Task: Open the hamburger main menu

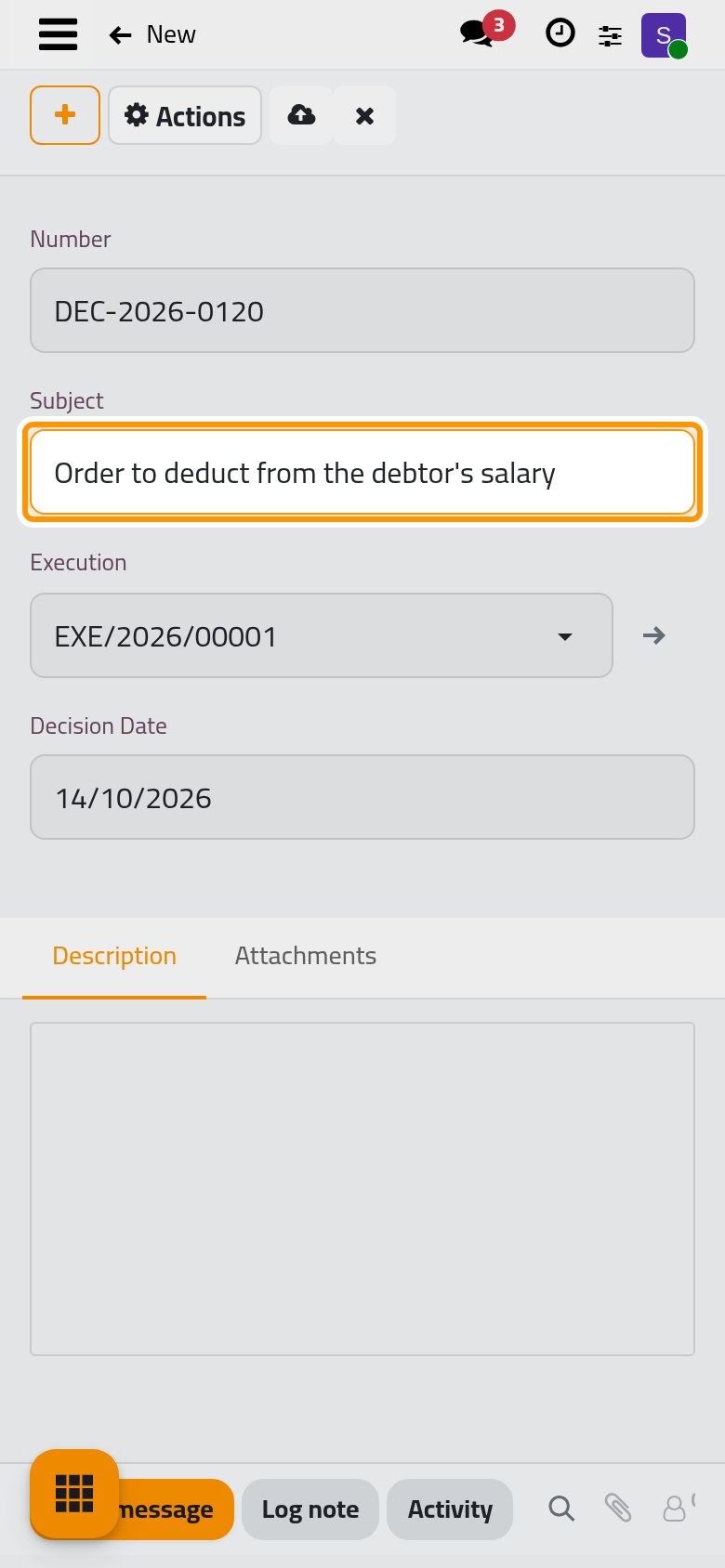Action: [58, 34]
